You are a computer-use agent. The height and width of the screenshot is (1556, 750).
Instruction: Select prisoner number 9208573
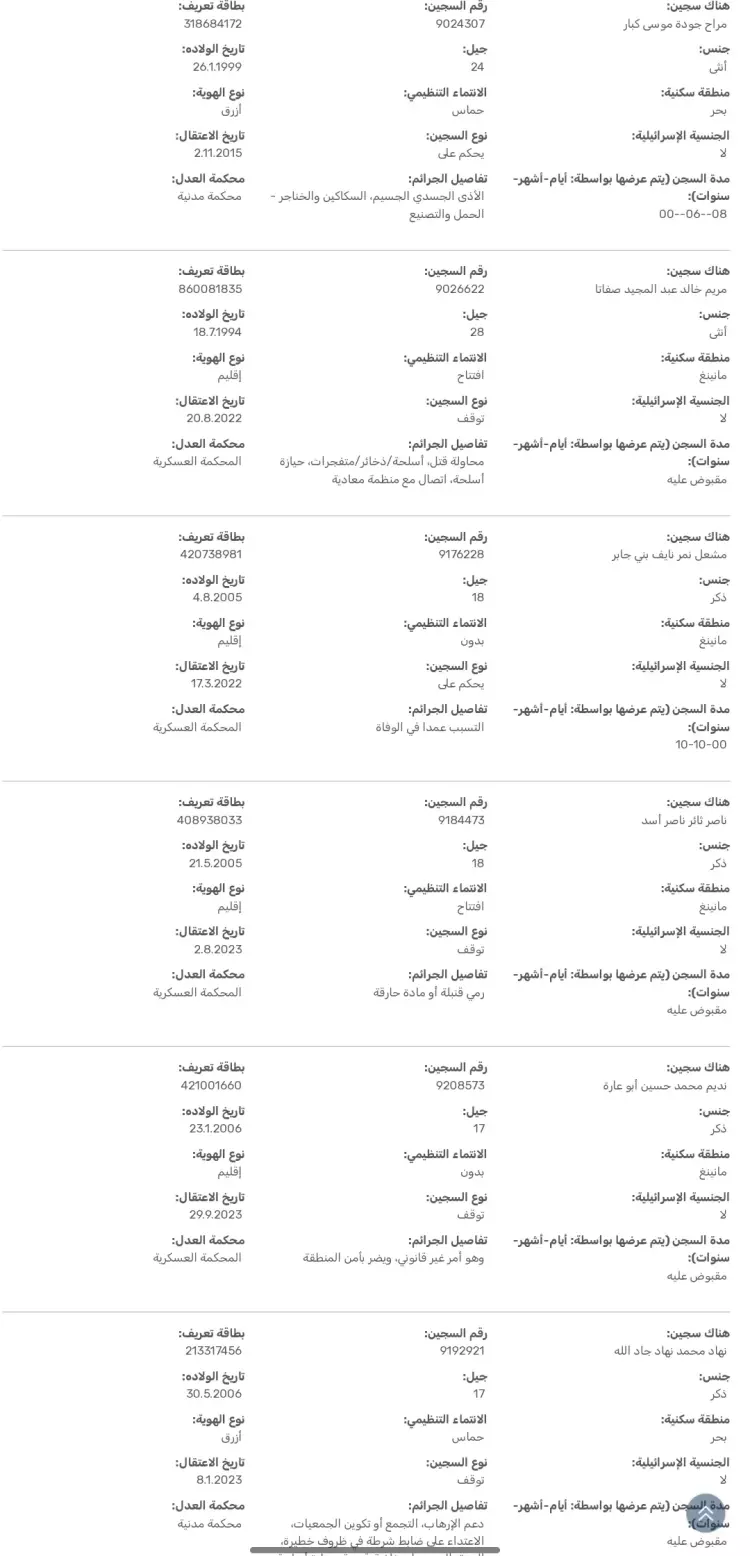click(462, 1086)
